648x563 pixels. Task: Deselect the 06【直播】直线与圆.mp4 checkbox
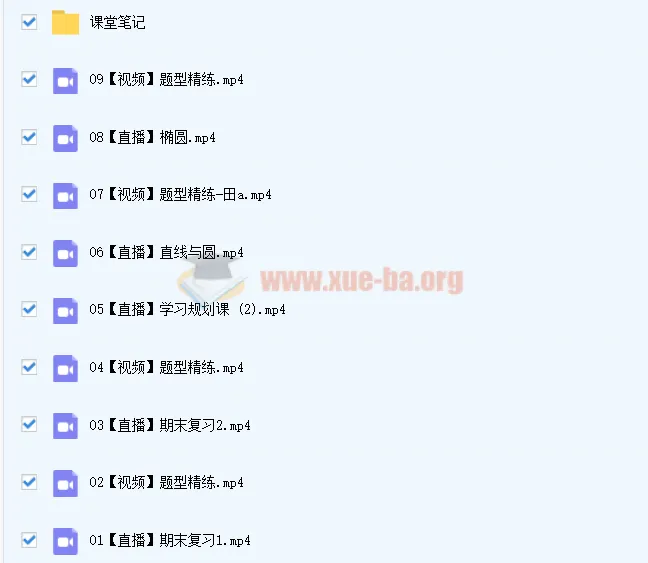pos(29,251)
